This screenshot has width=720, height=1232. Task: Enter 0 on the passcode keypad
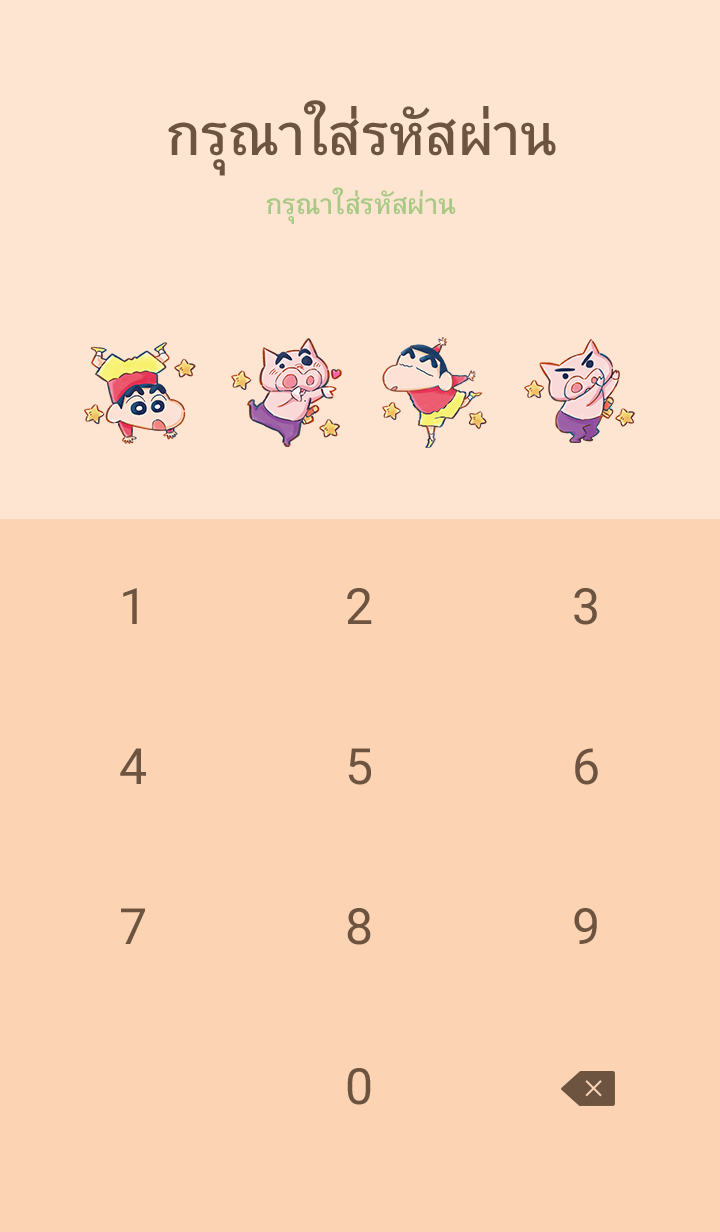coord(359,1087)
